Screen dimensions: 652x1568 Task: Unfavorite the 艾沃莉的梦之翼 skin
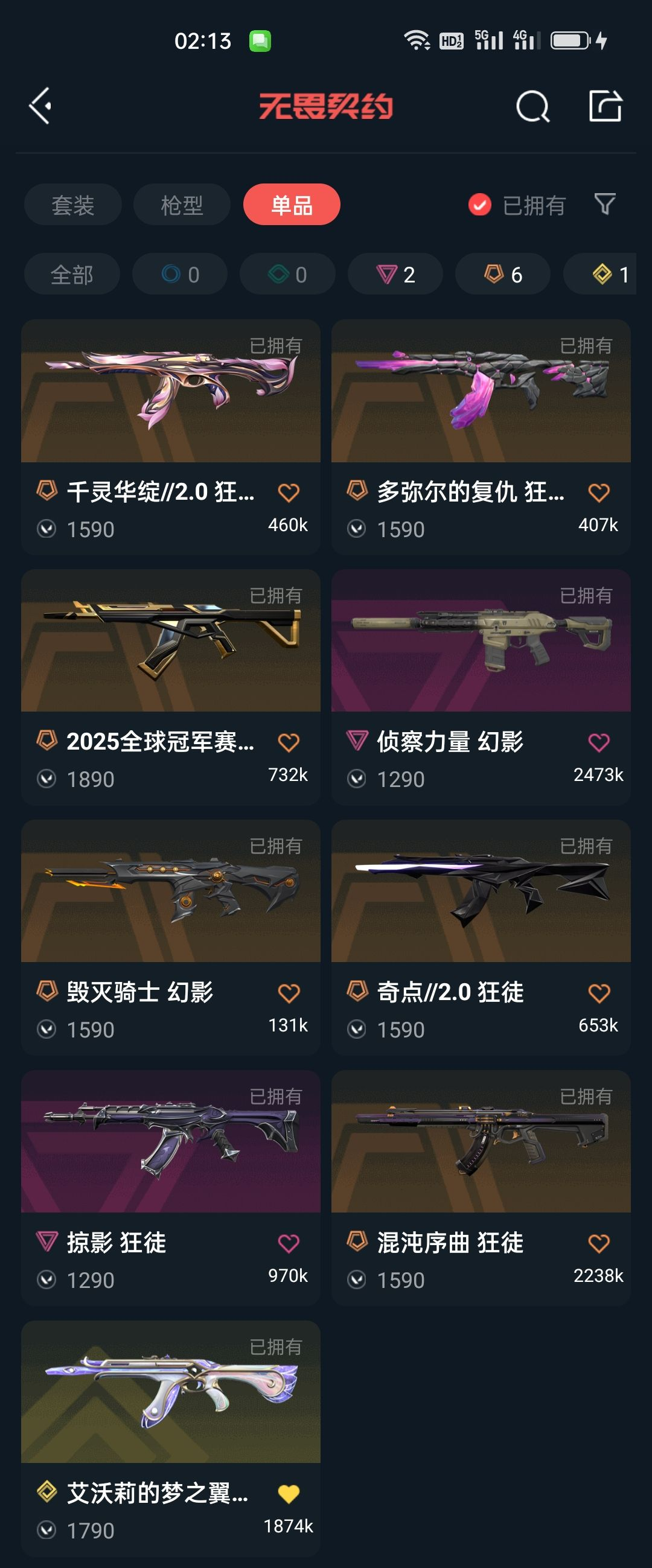(289, 1494)
